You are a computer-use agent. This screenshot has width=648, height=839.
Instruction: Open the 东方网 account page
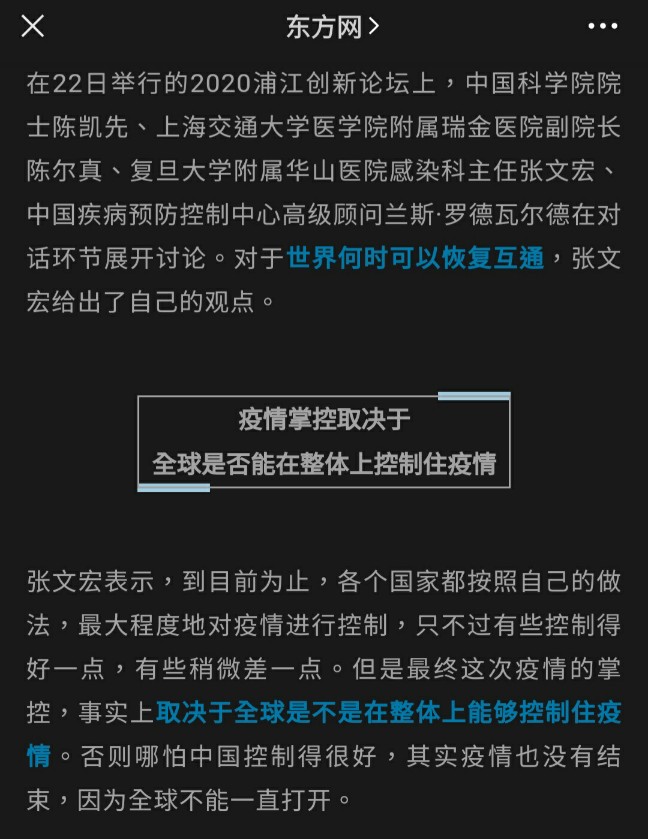[x=332, y=27]
